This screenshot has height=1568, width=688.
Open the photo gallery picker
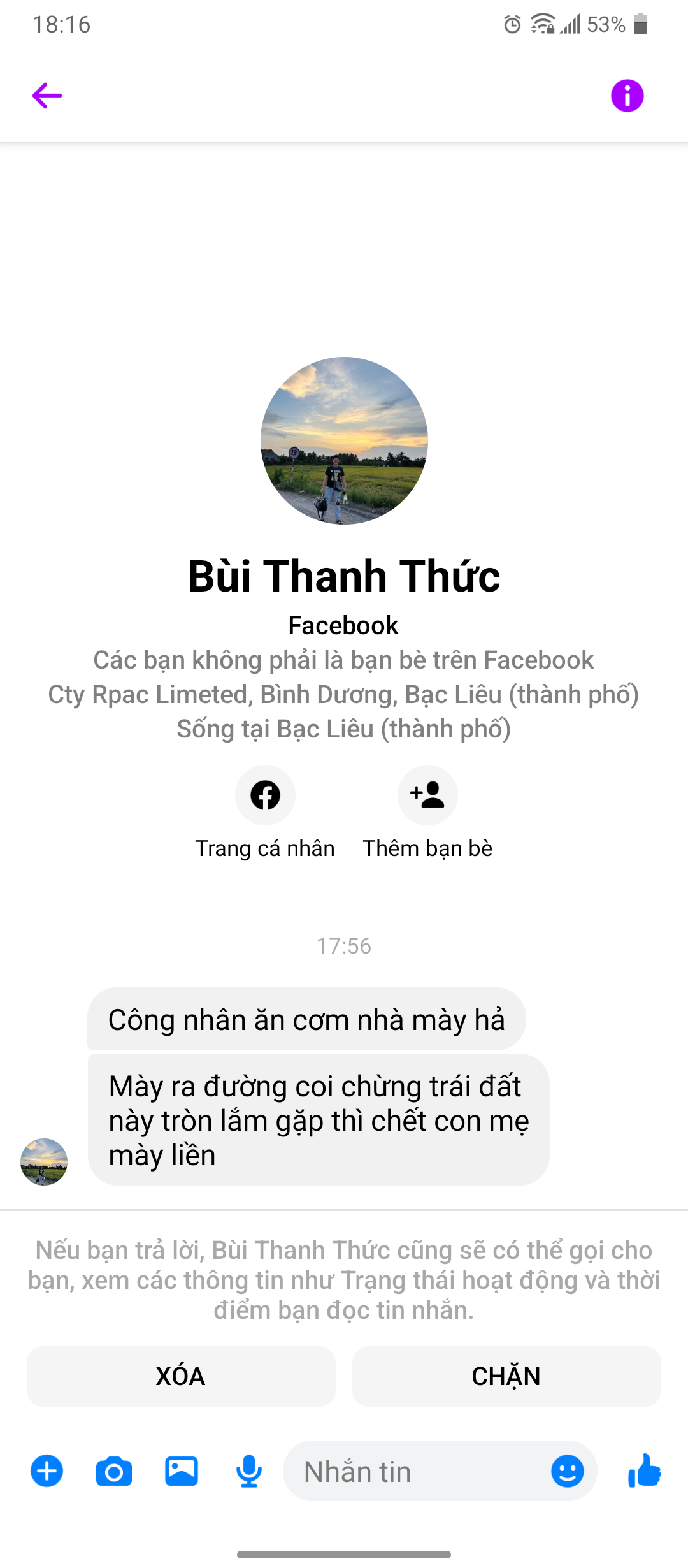click(182, 1471)
